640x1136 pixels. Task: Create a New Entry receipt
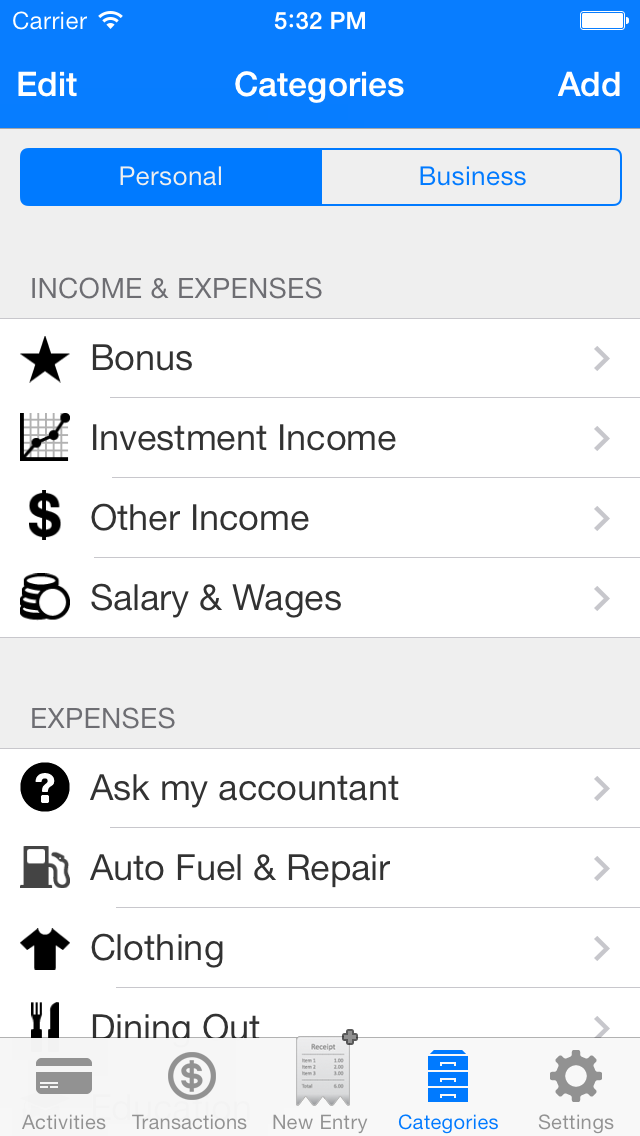coord(320,1085)
